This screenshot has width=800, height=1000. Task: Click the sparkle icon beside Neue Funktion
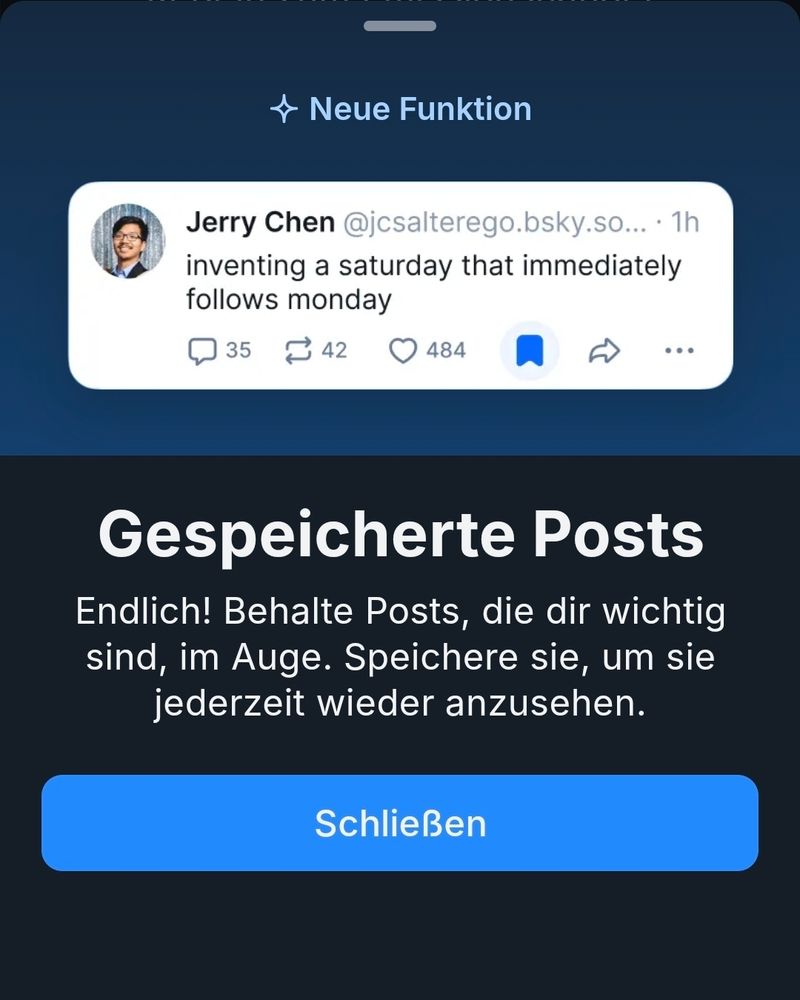(x=286, y=108)
